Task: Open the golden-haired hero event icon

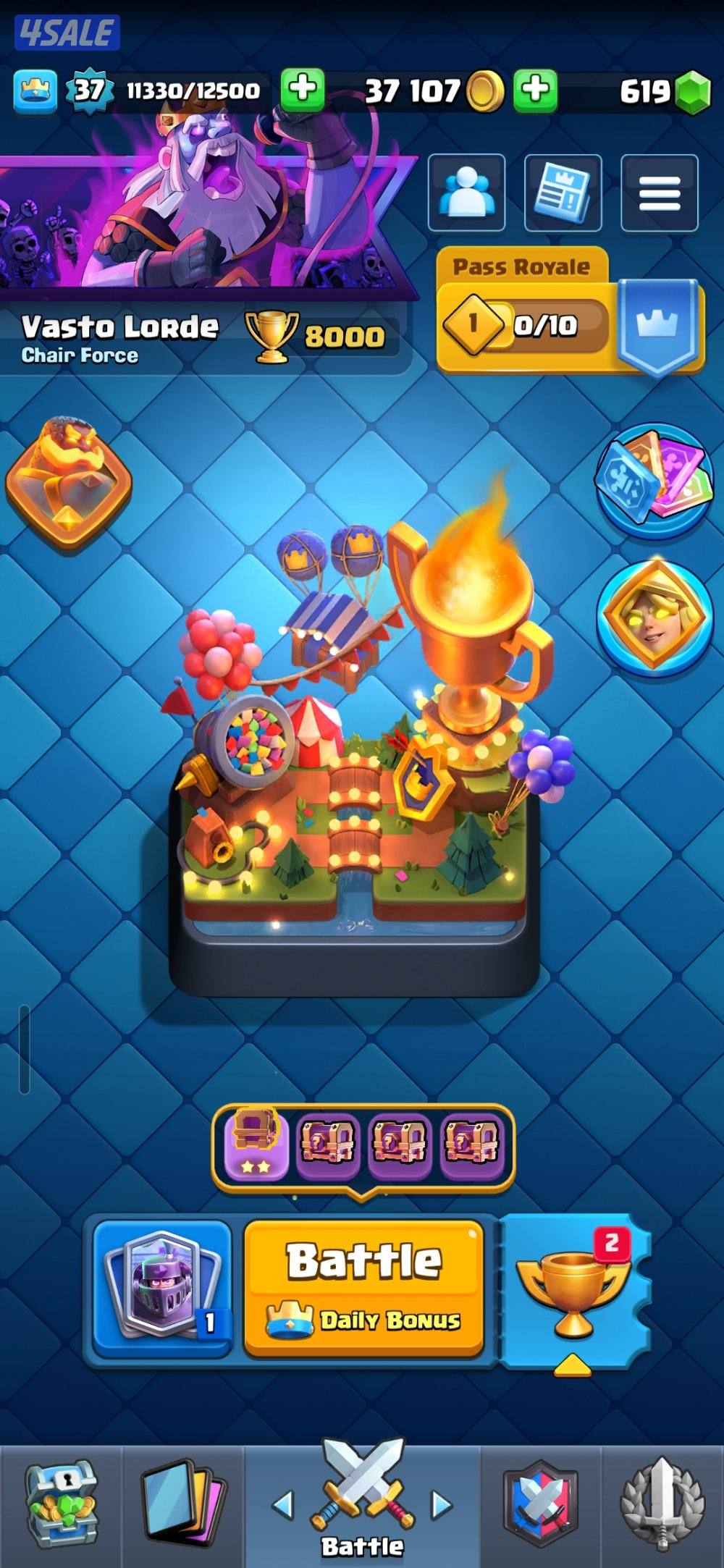Action: 654,617
